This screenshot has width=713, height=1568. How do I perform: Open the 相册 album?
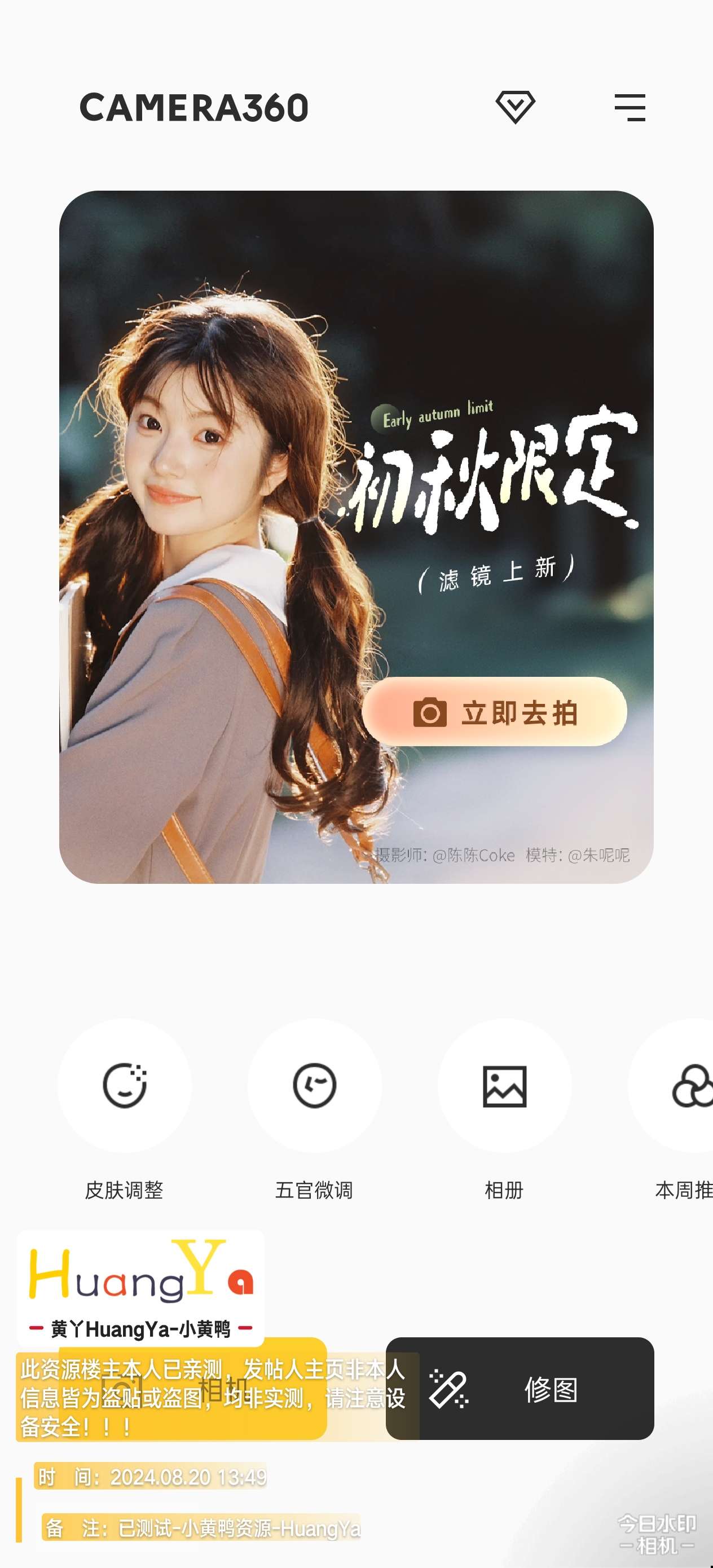(x=504, y=1085)
